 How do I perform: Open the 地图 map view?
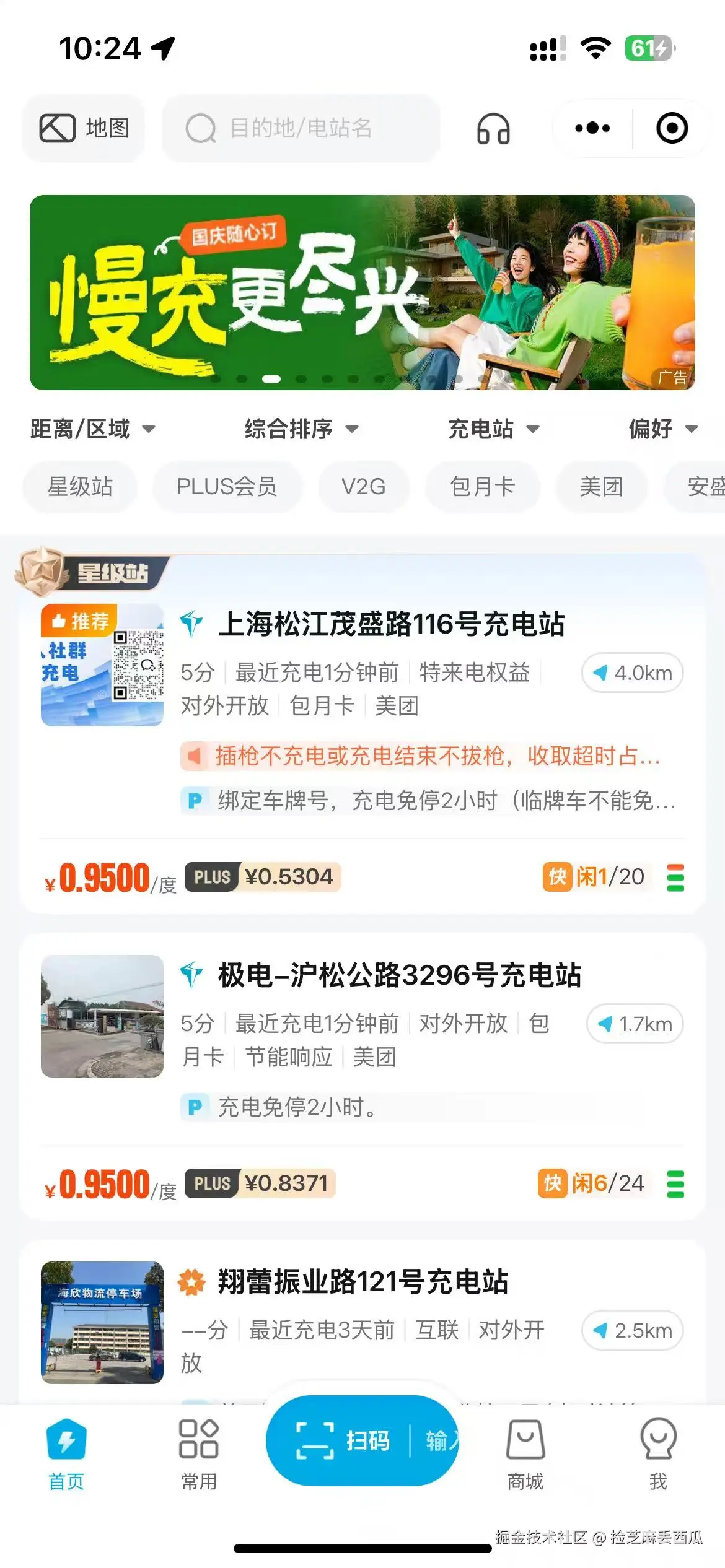coord(84,128)
